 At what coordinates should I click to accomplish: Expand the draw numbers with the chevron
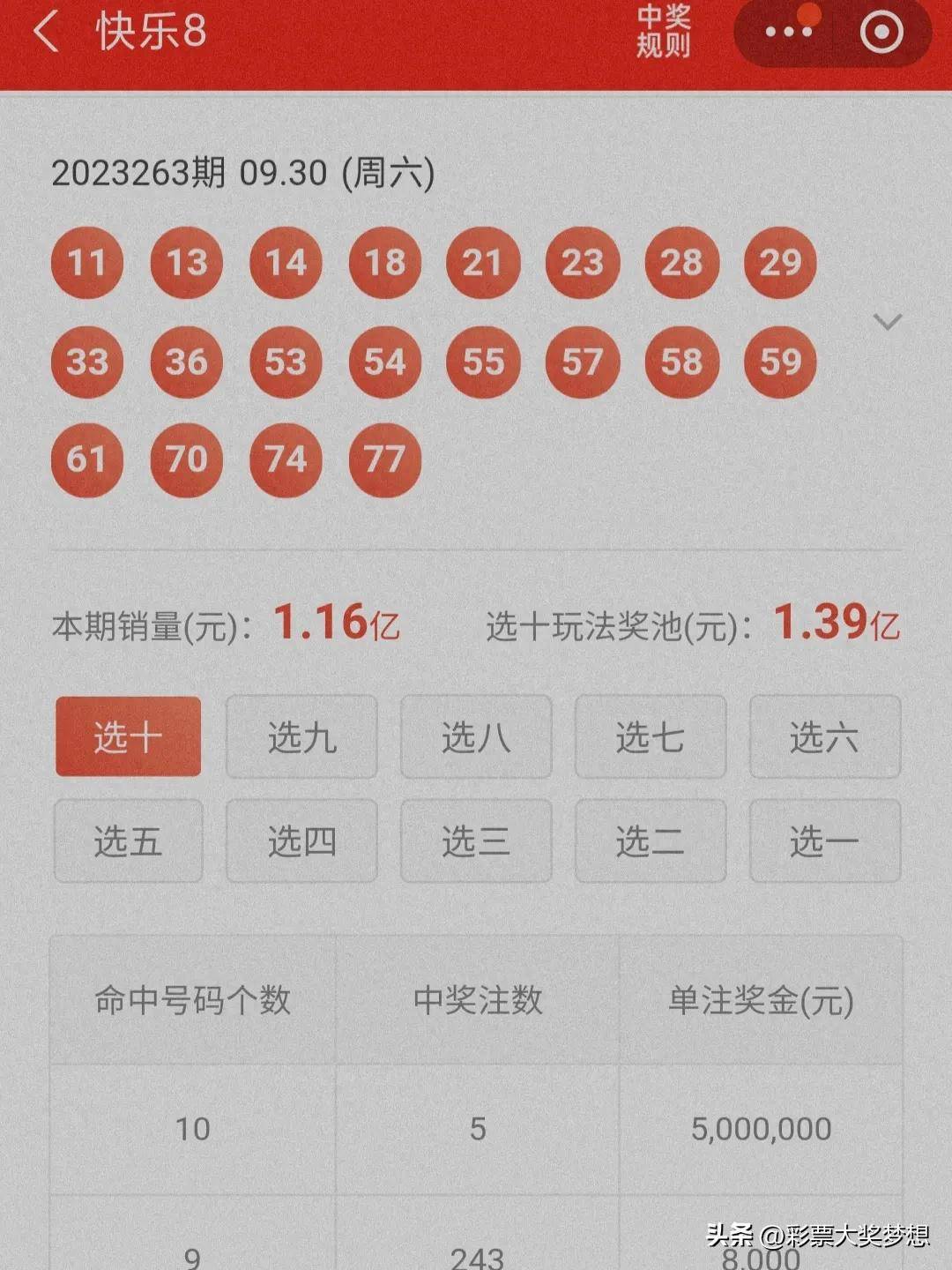coord(887,322)
